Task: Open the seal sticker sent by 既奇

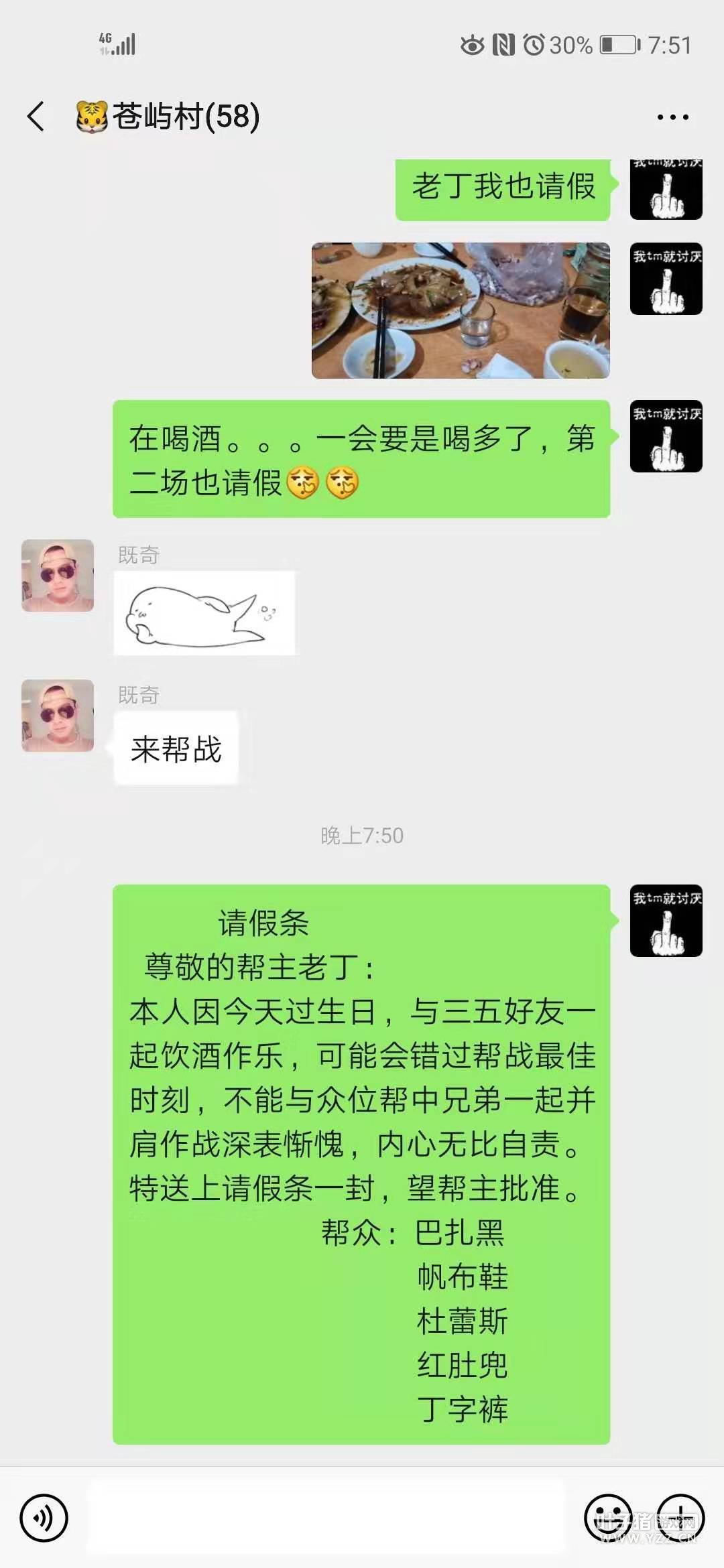Action: [204, 612]
